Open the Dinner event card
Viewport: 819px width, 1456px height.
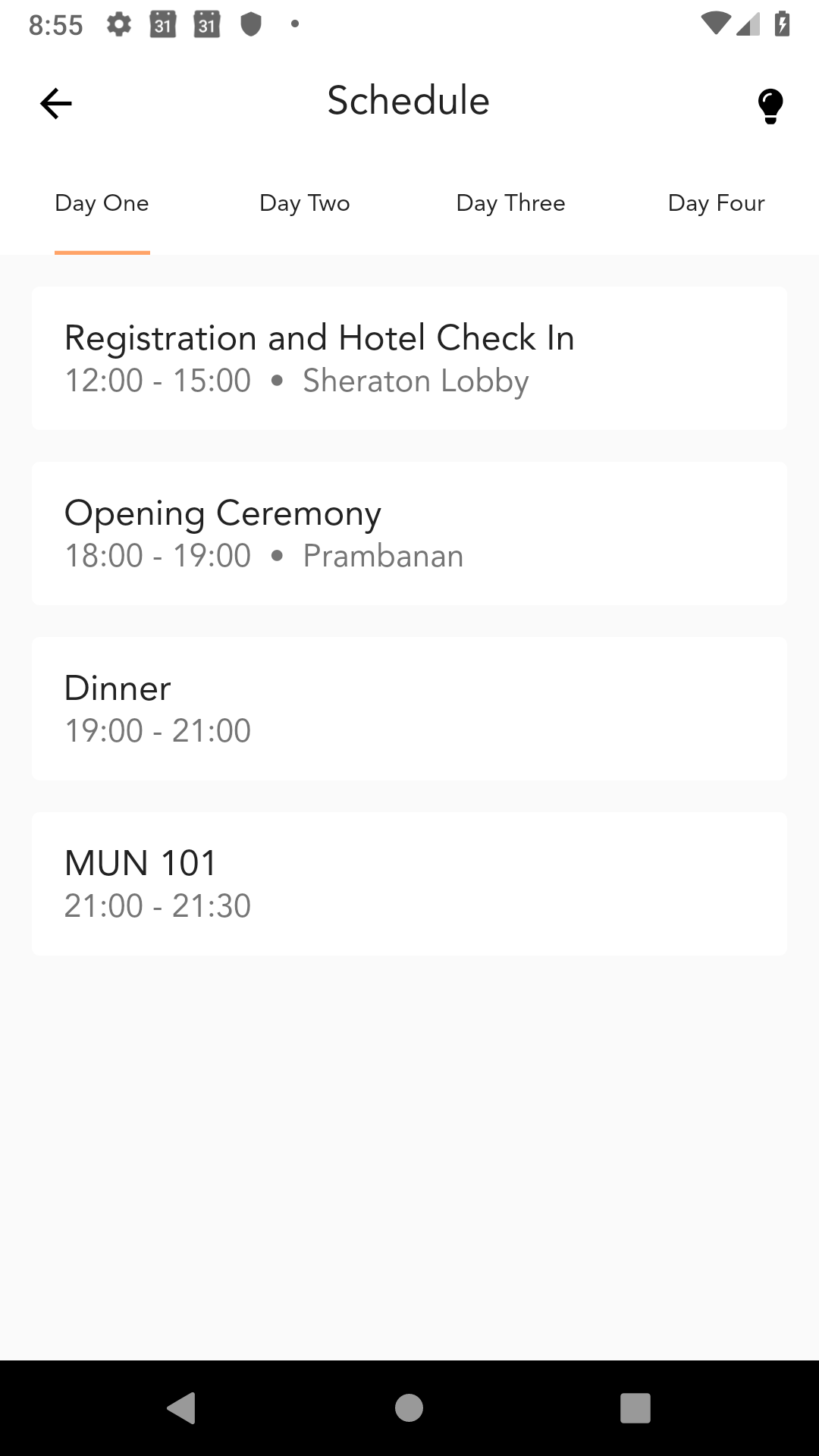[x=409, y=708]
